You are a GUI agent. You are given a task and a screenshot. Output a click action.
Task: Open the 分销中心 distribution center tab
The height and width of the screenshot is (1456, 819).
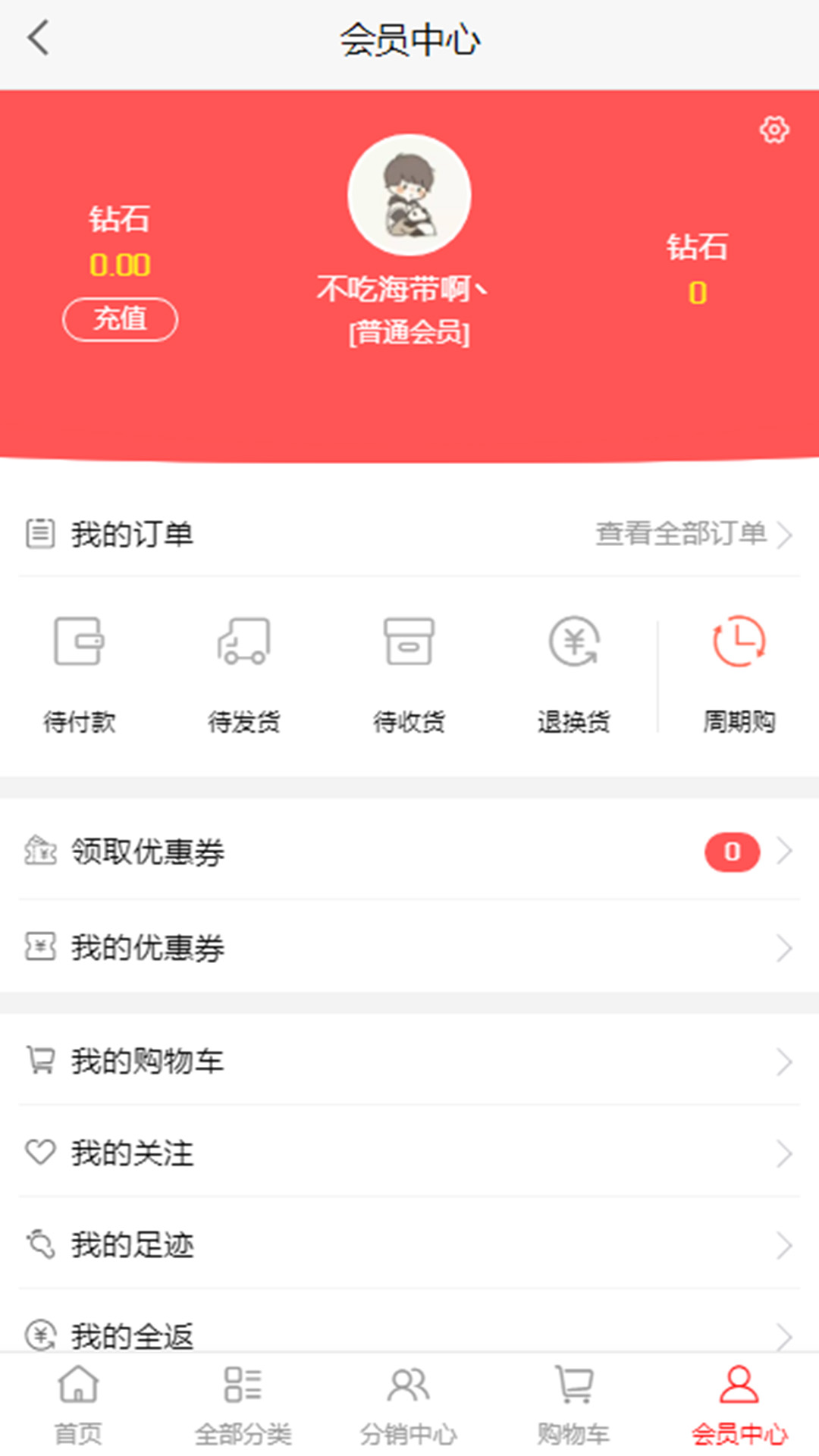tap(409, 1403)
